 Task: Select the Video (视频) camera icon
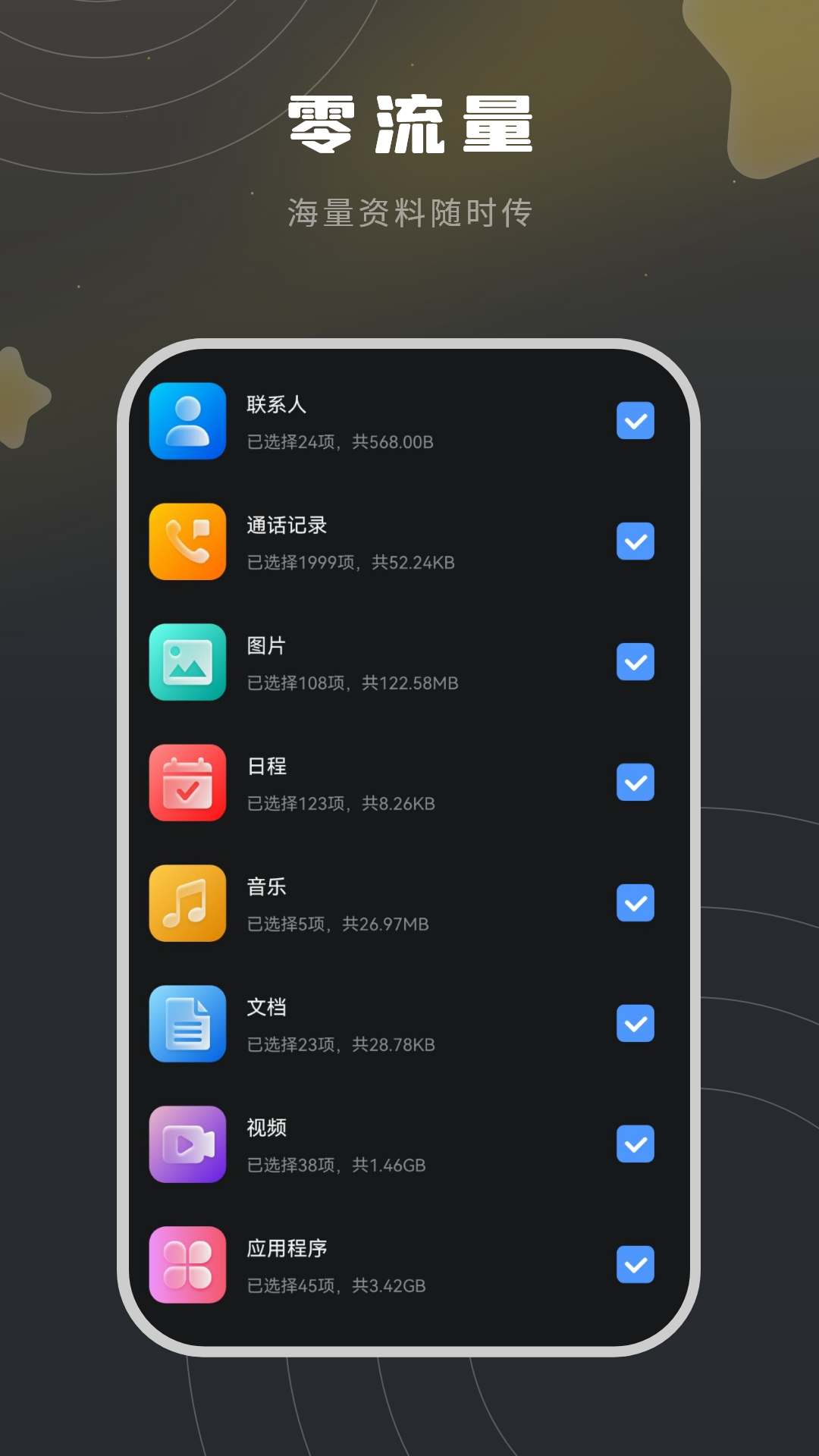(x=187, y=1145)
